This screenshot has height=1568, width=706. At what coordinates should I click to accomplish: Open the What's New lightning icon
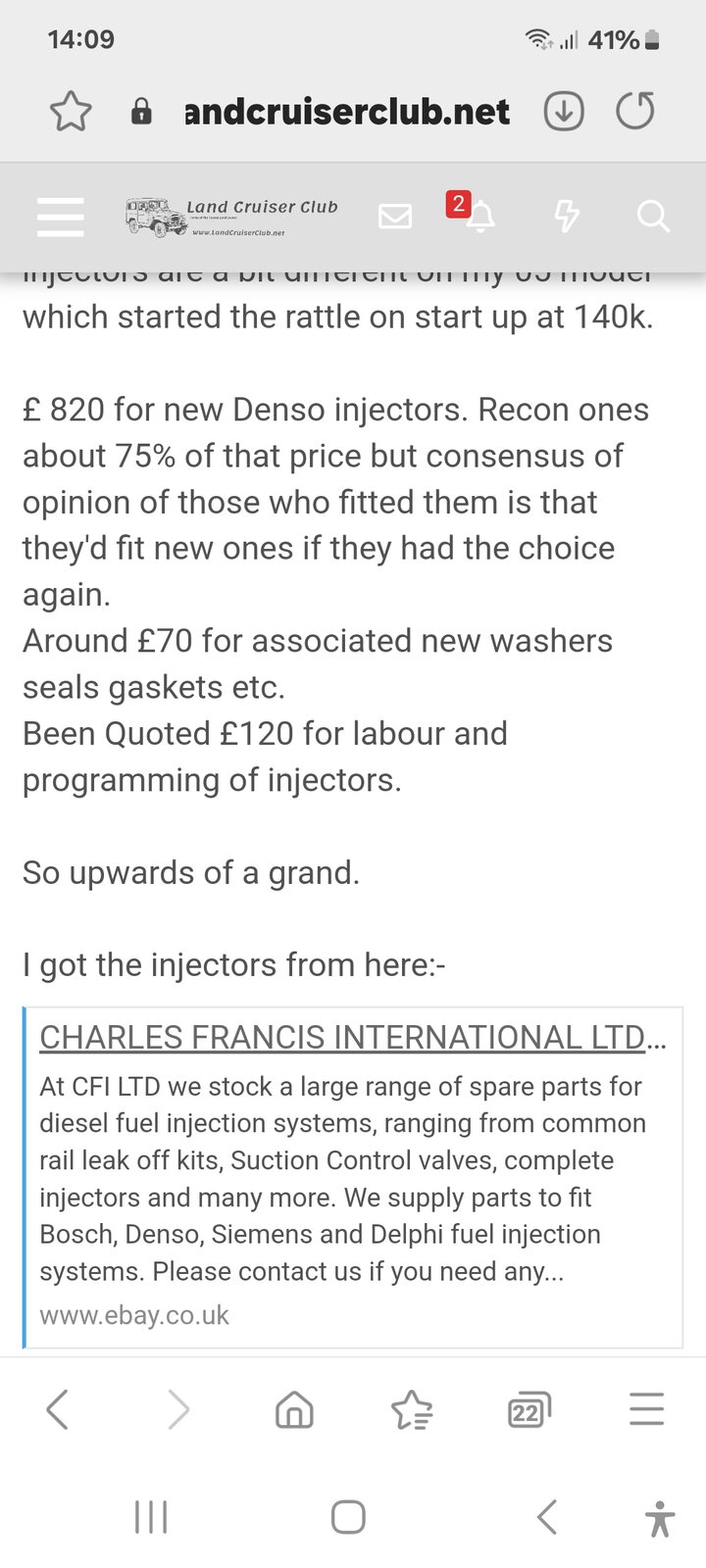pos(567,217)
